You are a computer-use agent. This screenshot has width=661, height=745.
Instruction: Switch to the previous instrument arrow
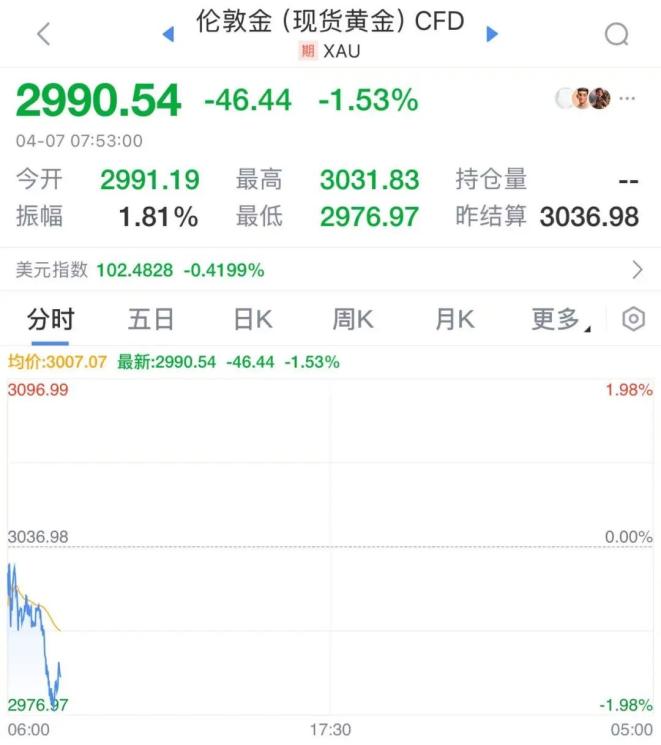click(168, 34)
